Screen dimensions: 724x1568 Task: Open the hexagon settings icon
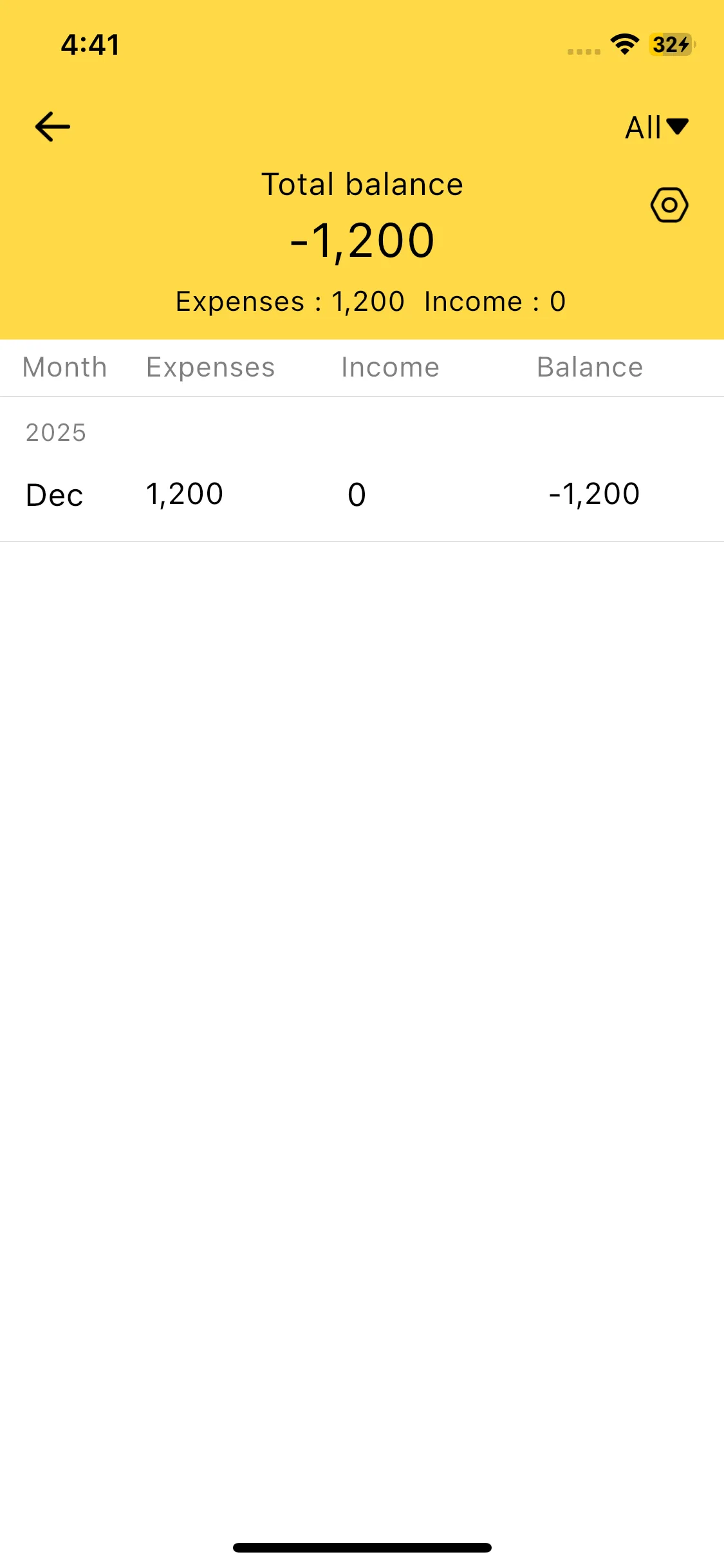(x=669, y=205)
